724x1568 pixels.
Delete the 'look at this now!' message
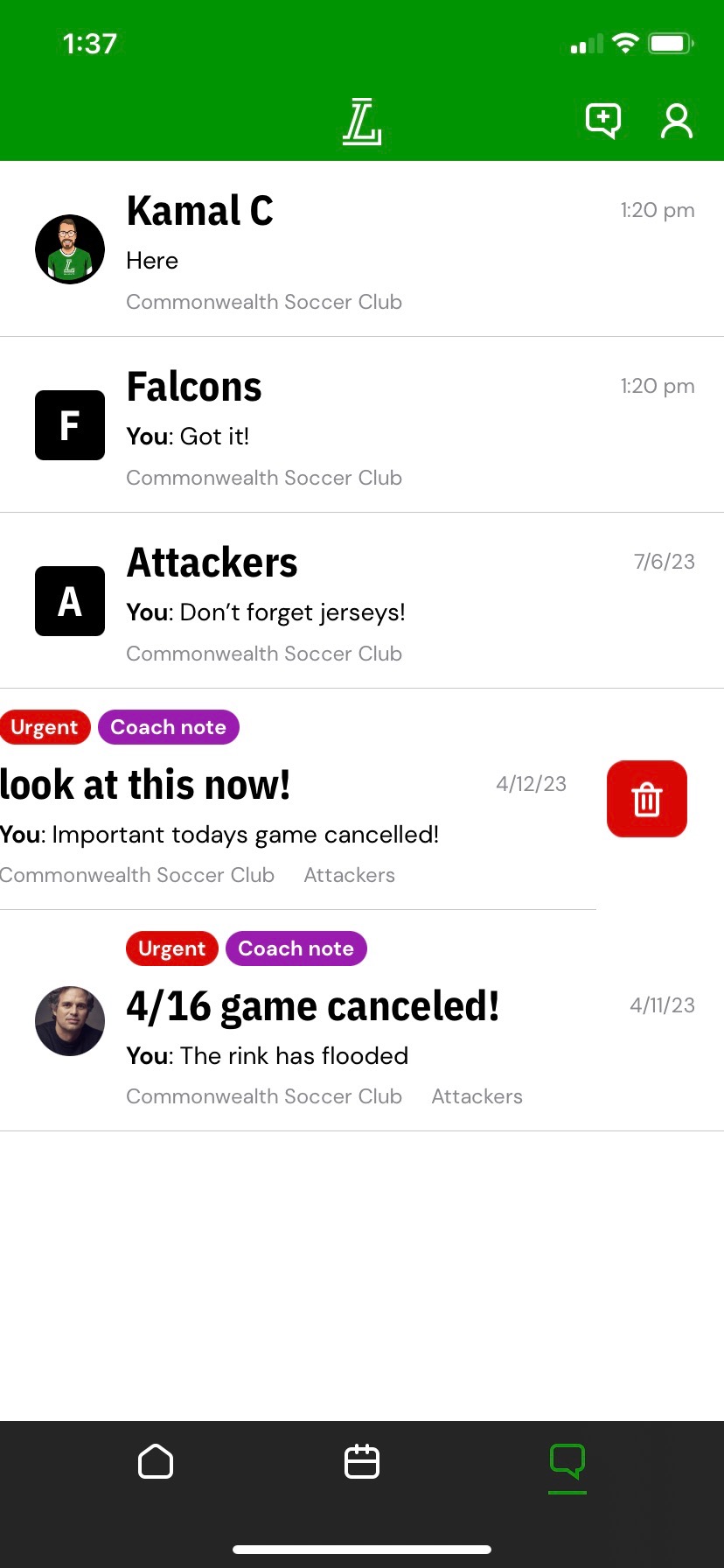point(646,799)
